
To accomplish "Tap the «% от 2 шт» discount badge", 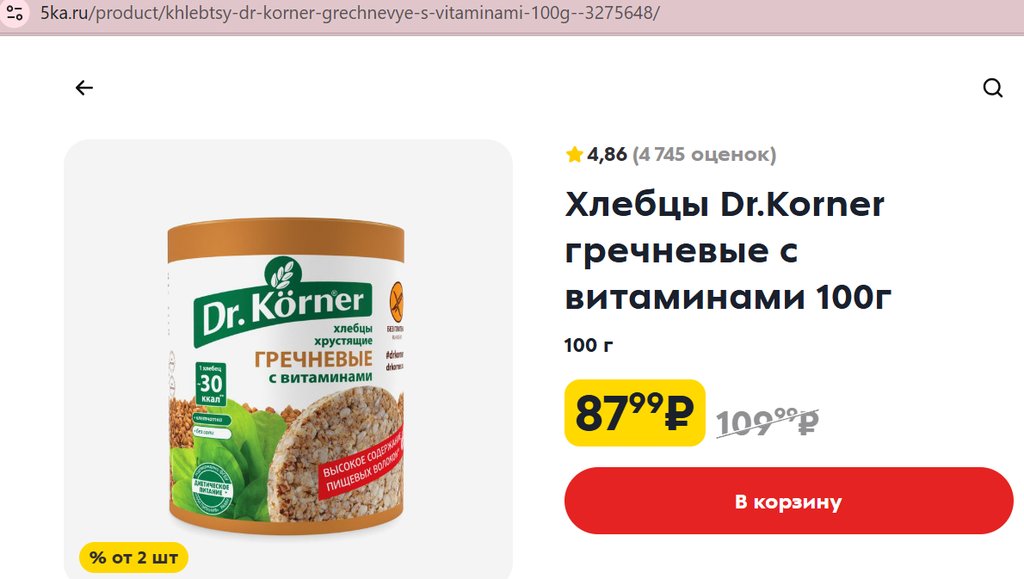I will coord(134,557).
